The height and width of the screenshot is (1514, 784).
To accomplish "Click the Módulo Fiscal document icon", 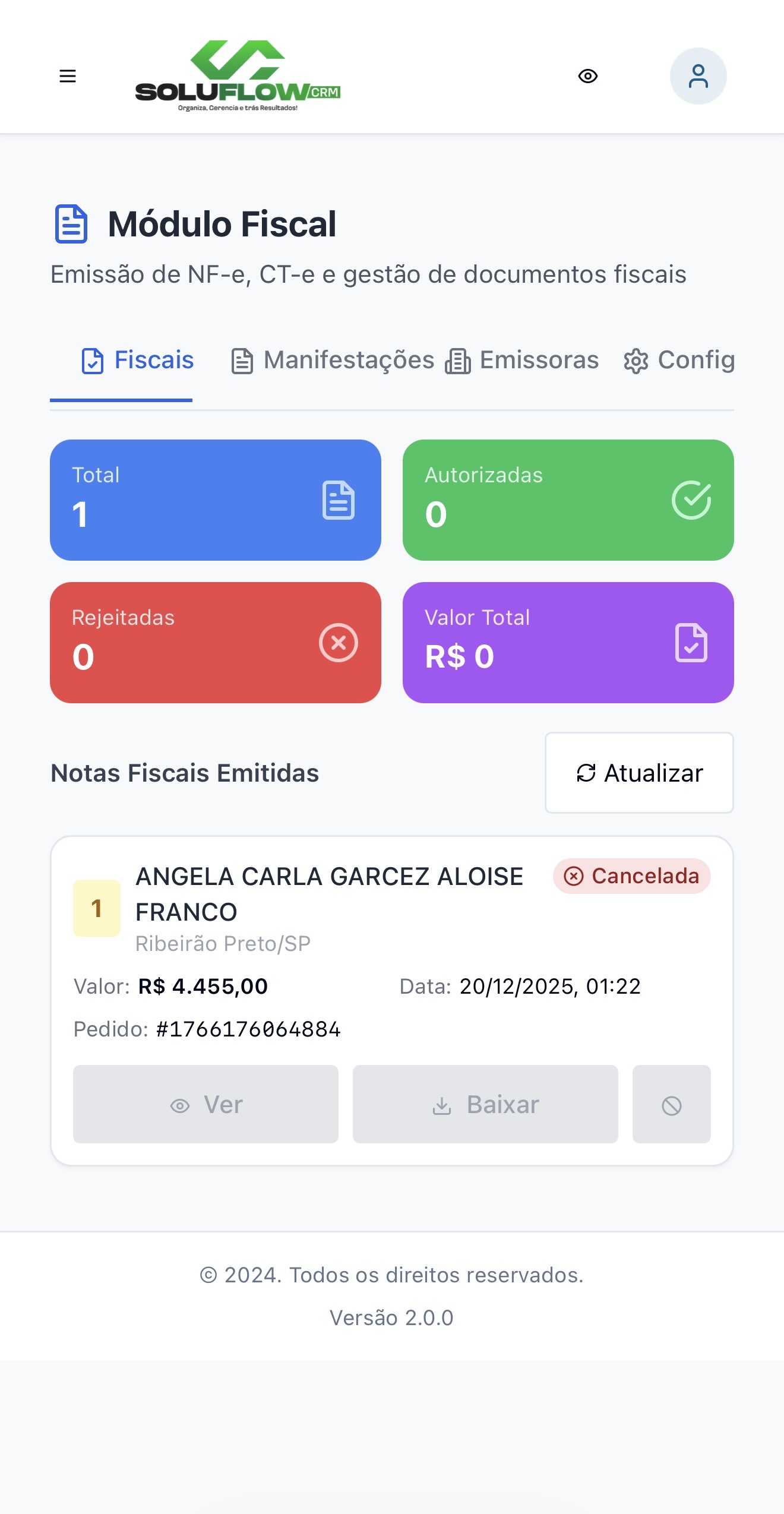I will 71,224.
